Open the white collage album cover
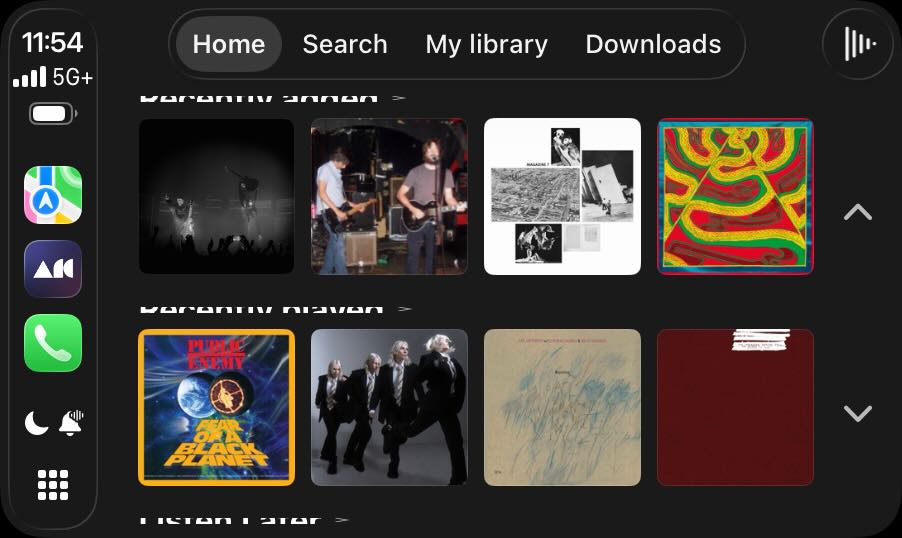The image size is (902, 538). point(562,197)
